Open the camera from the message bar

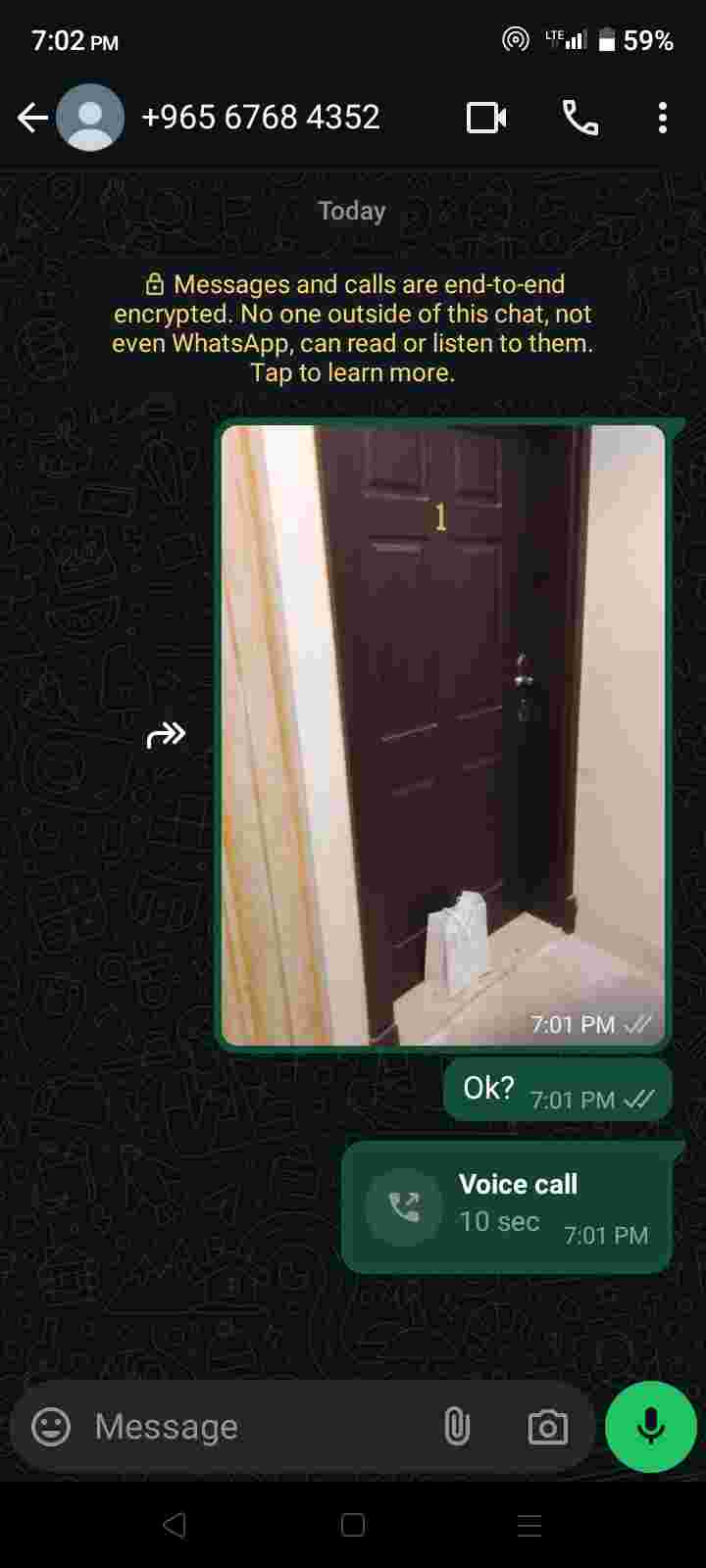click(547, 1427)
